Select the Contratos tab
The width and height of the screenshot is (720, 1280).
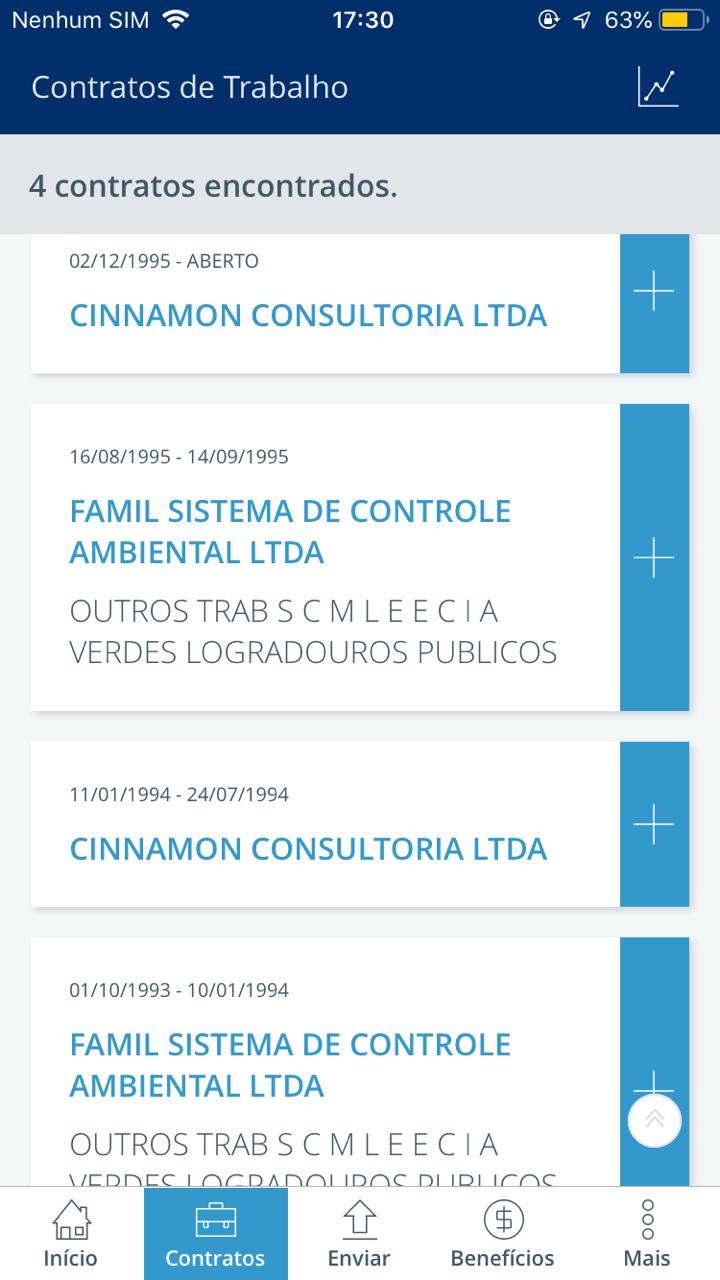point(215,1233)
